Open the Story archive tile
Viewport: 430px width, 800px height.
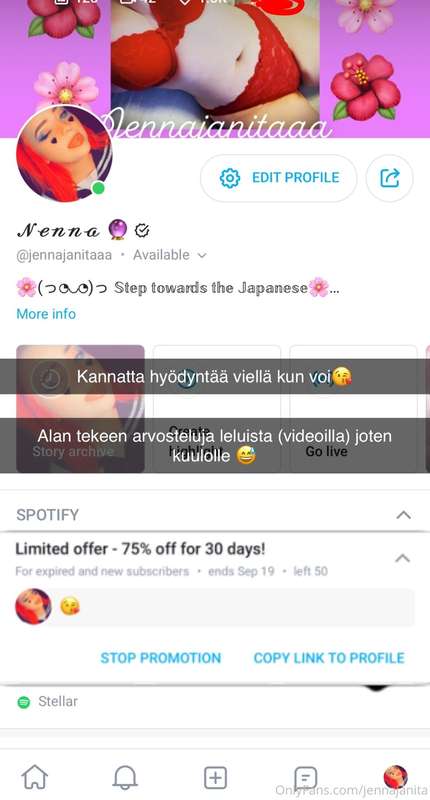pyautogui.click(x=81, y=409)
